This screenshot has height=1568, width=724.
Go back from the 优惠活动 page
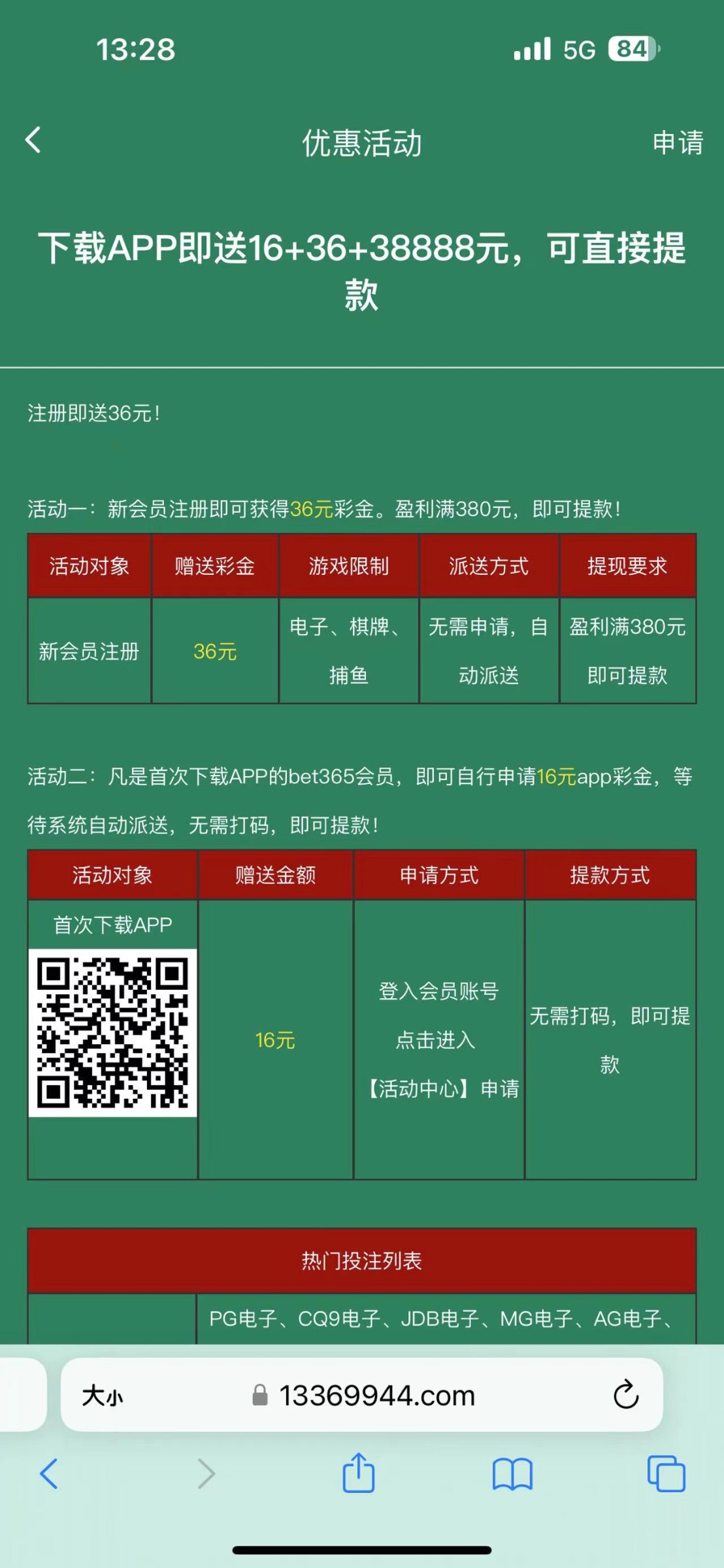[33, 140]
